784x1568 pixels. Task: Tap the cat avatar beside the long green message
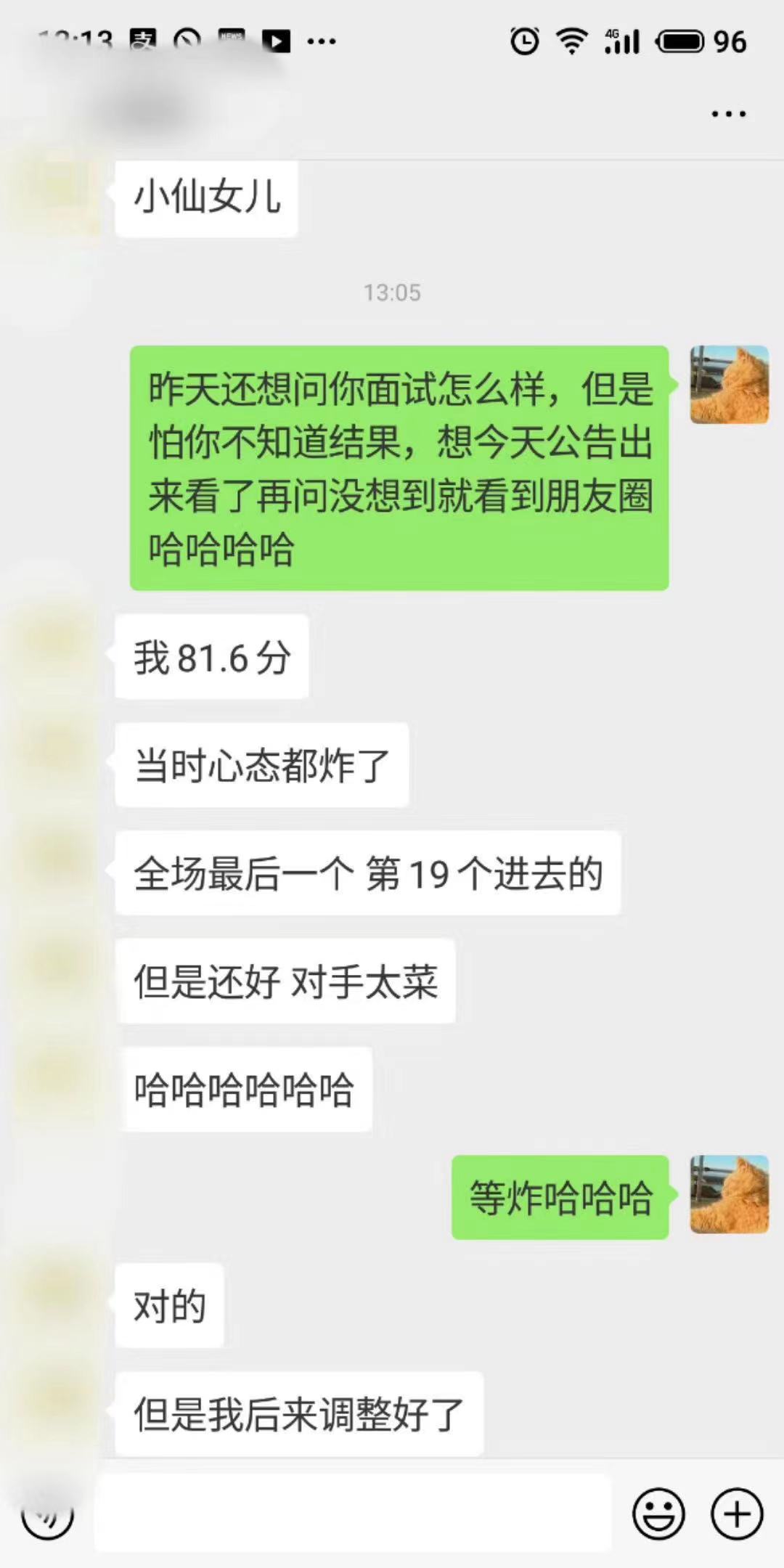[x=729, y=385]
